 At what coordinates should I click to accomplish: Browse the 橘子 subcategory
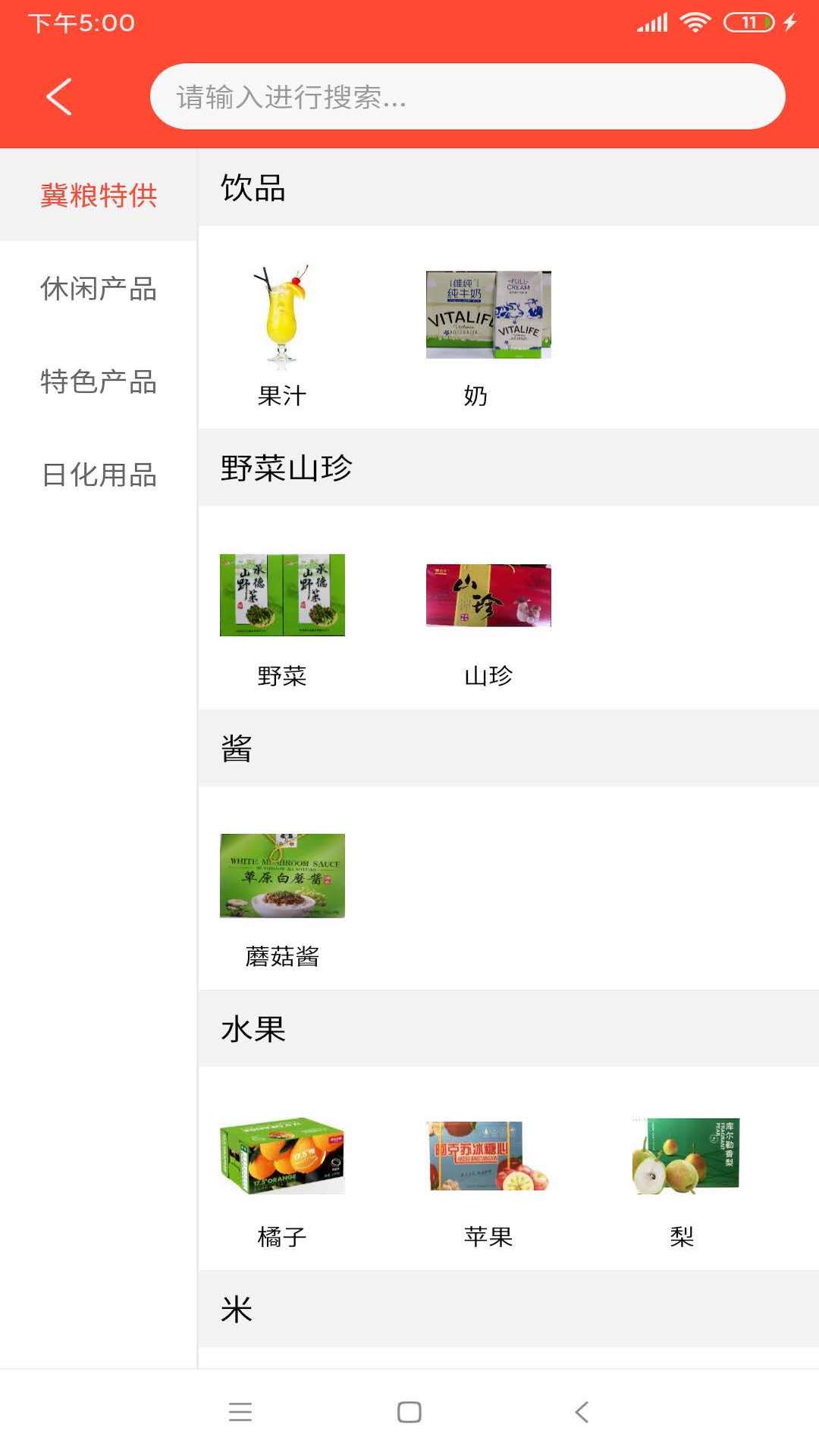pyautogui.click(x=282, y=1175)
